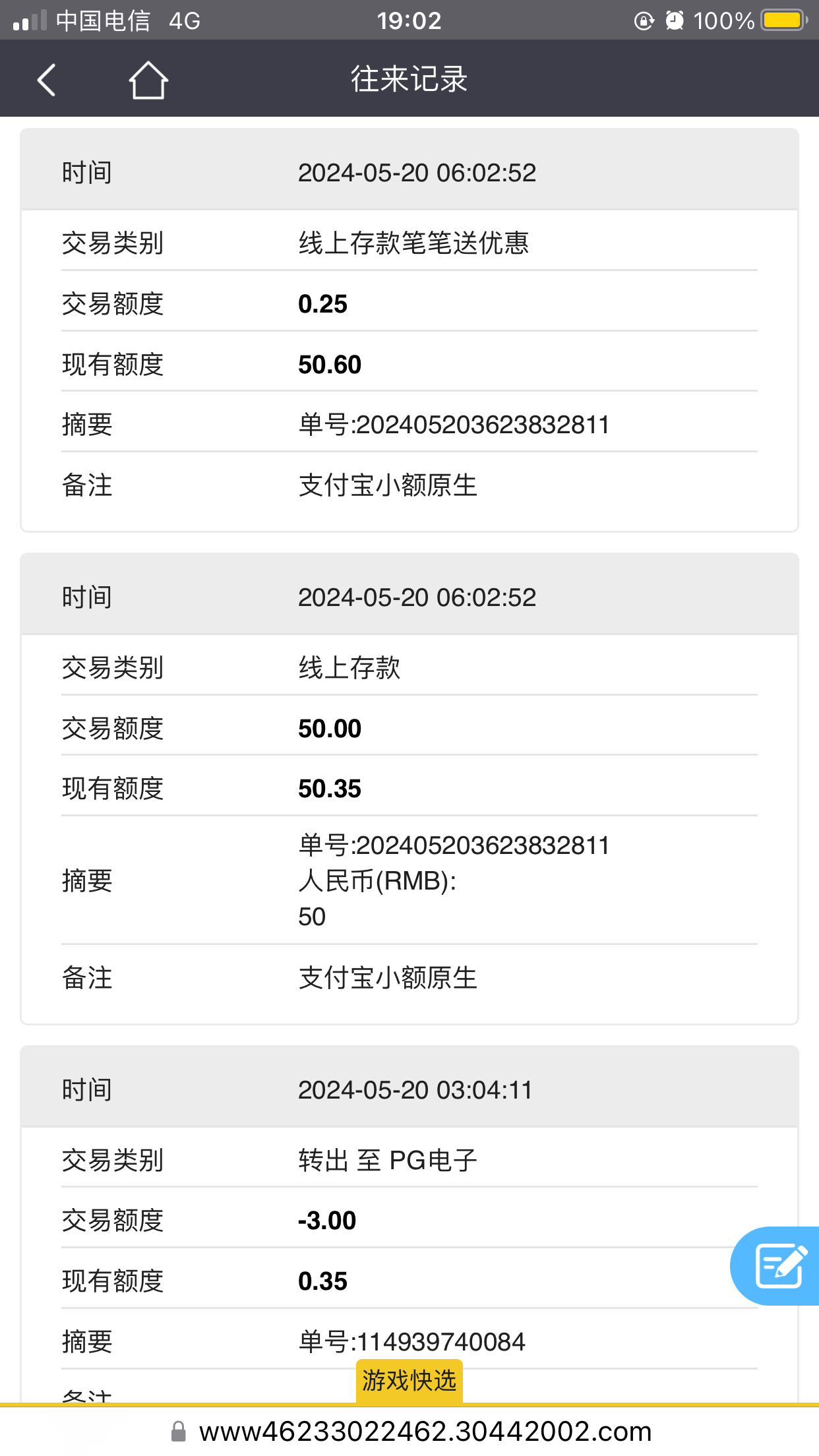Go back using the header arrow

point(46,80)
